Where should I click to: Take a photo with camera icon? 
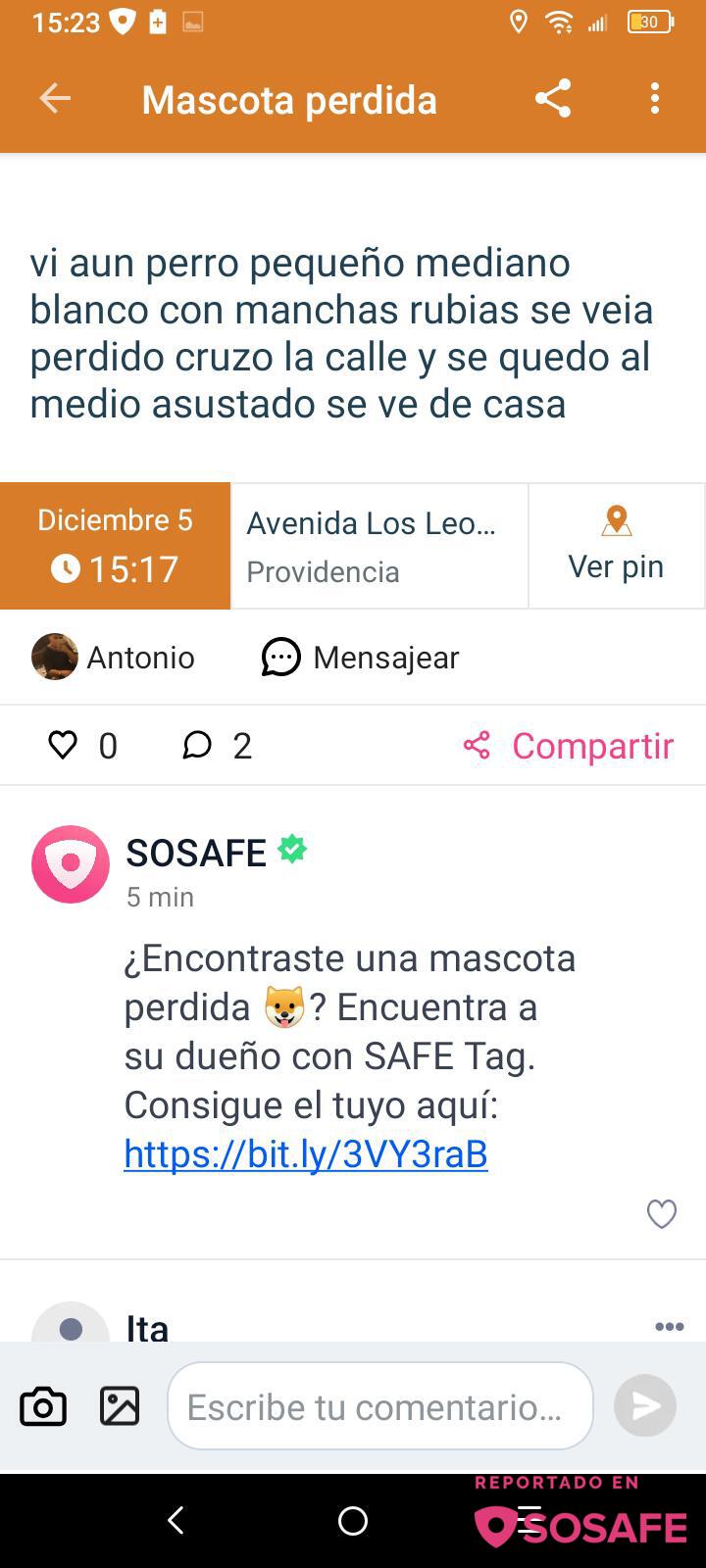tap(43, 1406)
